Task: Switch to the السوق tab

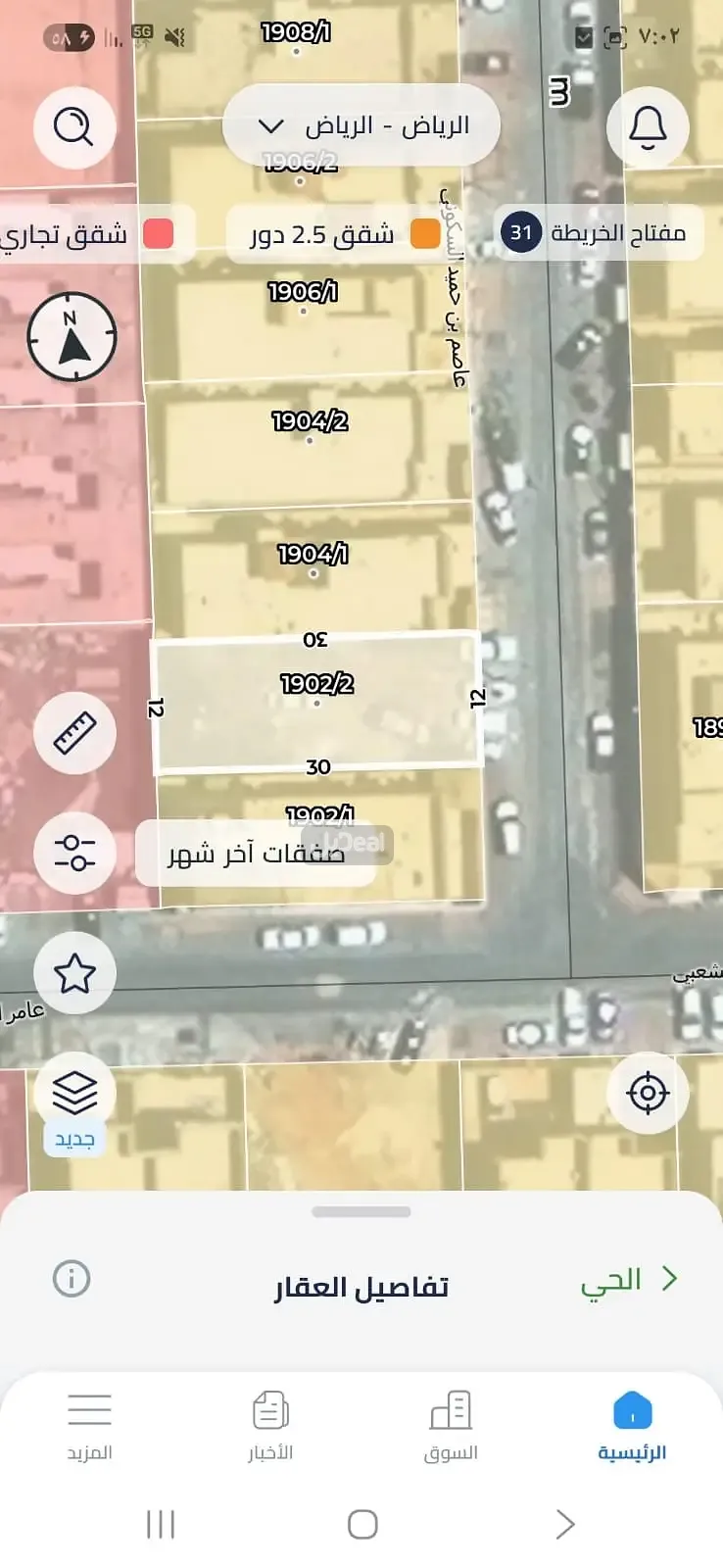Action: pos(451,1426)
